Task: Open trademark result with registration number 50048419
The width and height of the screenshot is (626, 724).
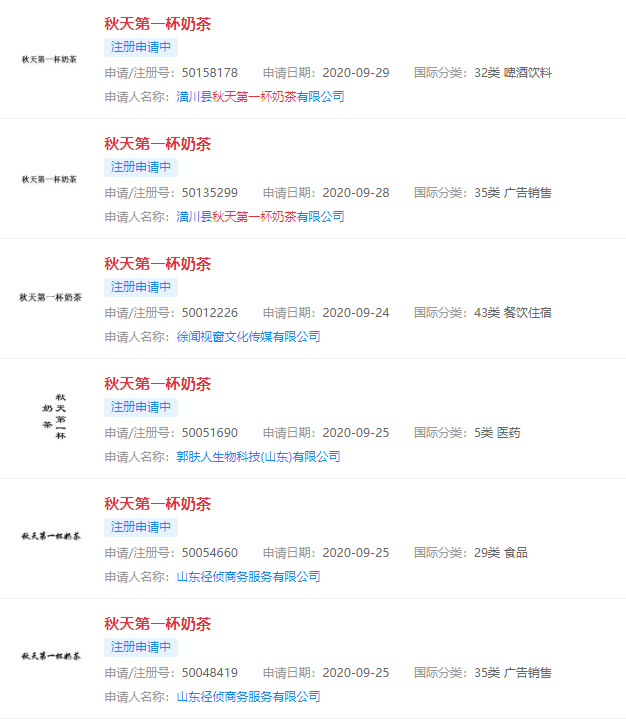Action: pyautogui.click(x=157, y=624)
